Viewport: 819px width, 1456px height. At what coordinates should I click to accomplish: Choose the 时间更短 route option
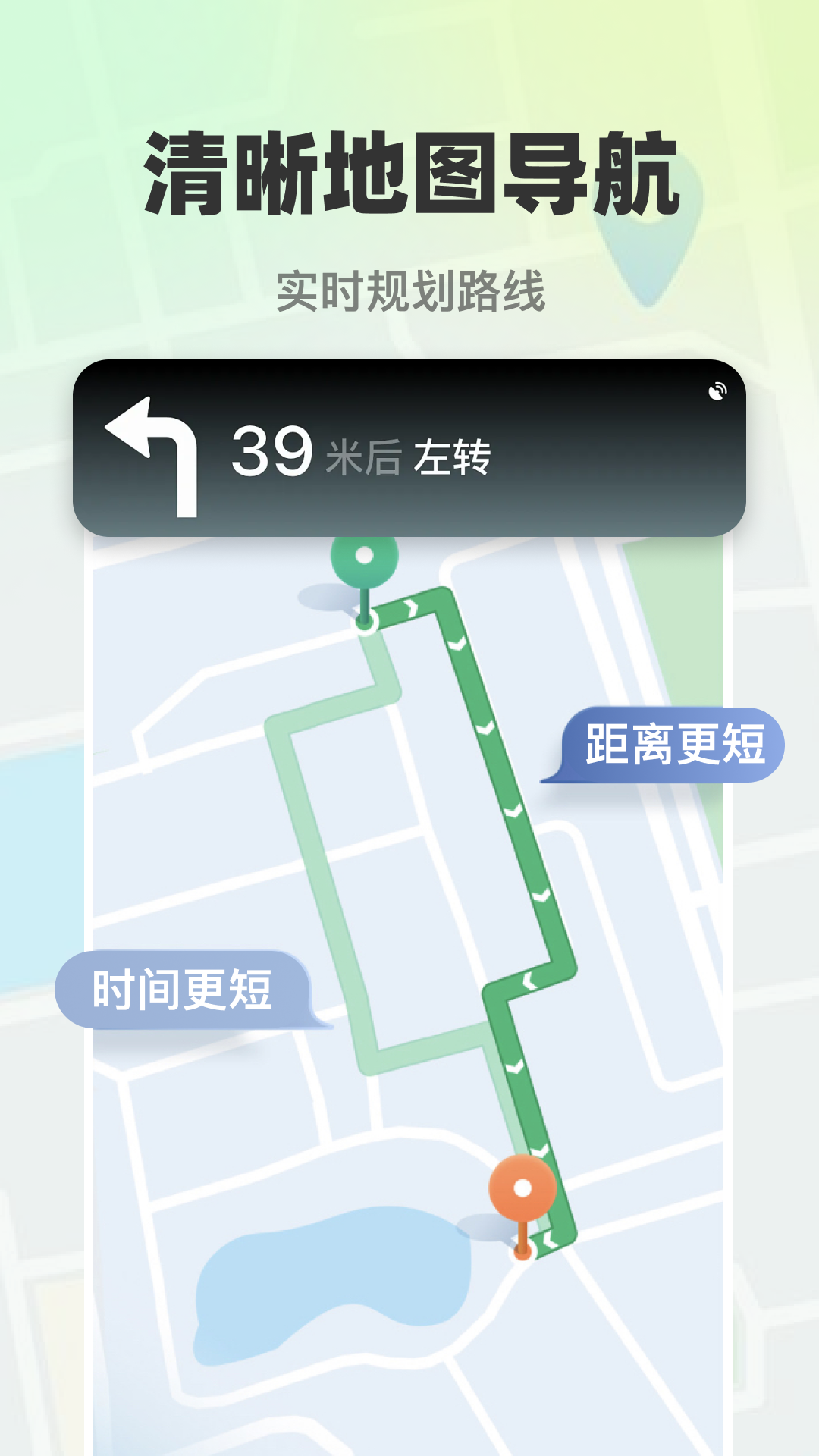tap(184, 990)
